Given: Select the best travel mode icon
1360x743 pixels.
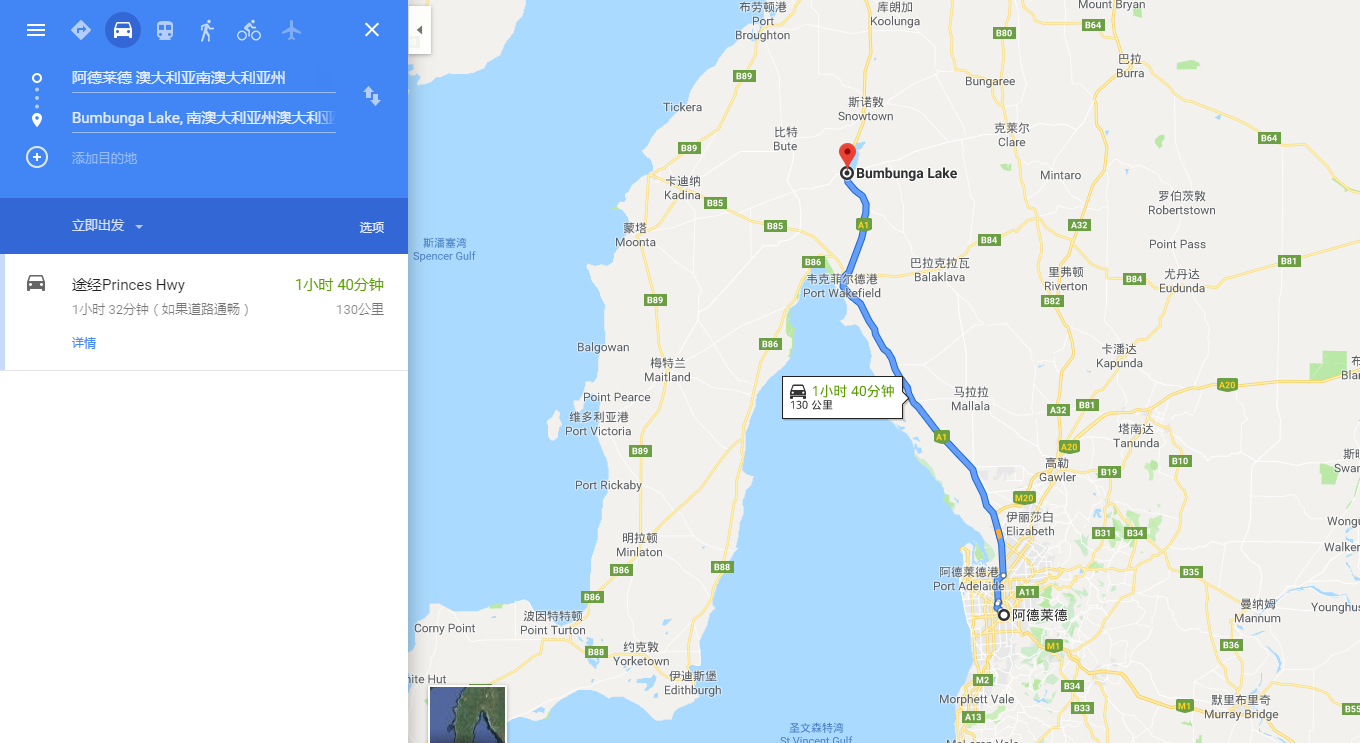Looking at the screenshot, I should pyautogui.click(x=81, y=30).
